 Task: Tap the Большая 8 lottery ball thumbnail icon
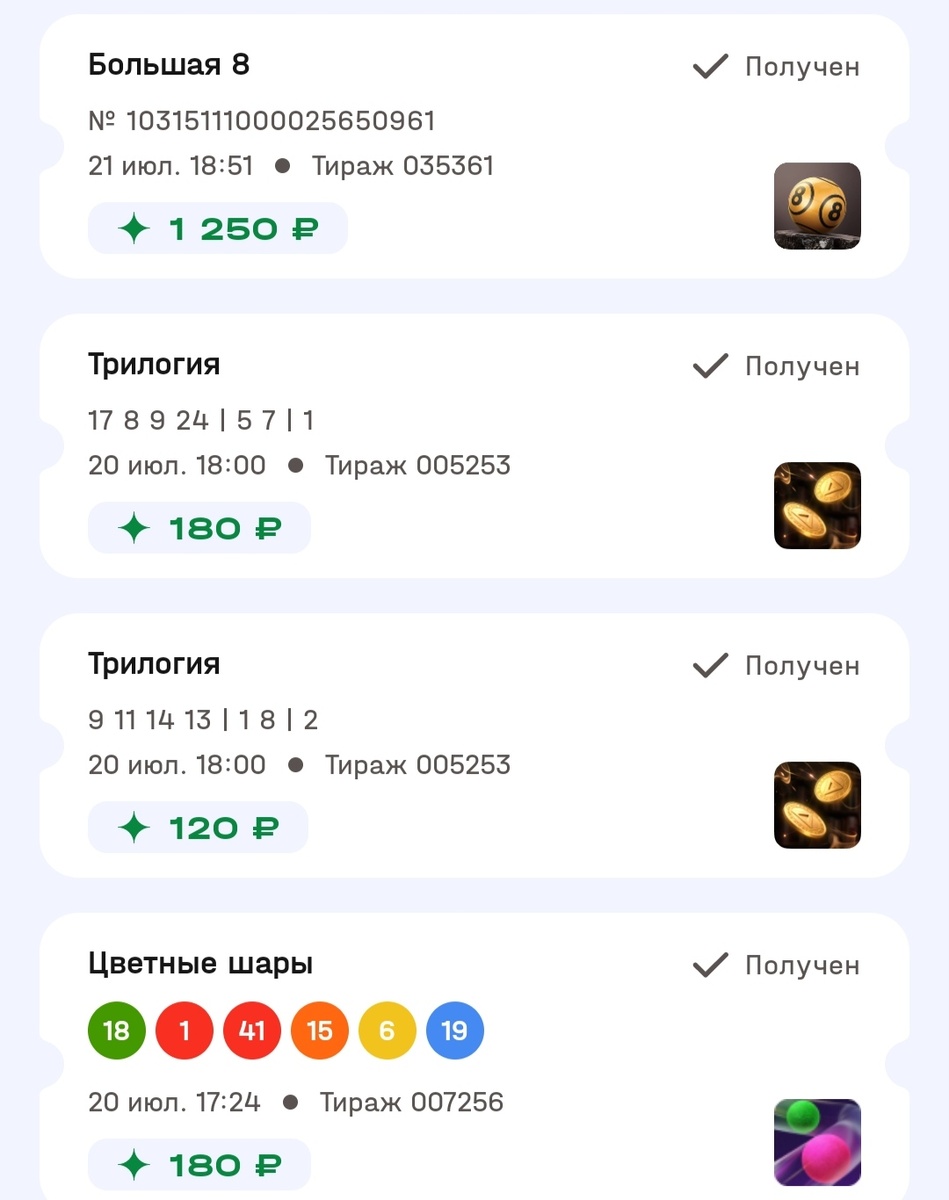817,206
